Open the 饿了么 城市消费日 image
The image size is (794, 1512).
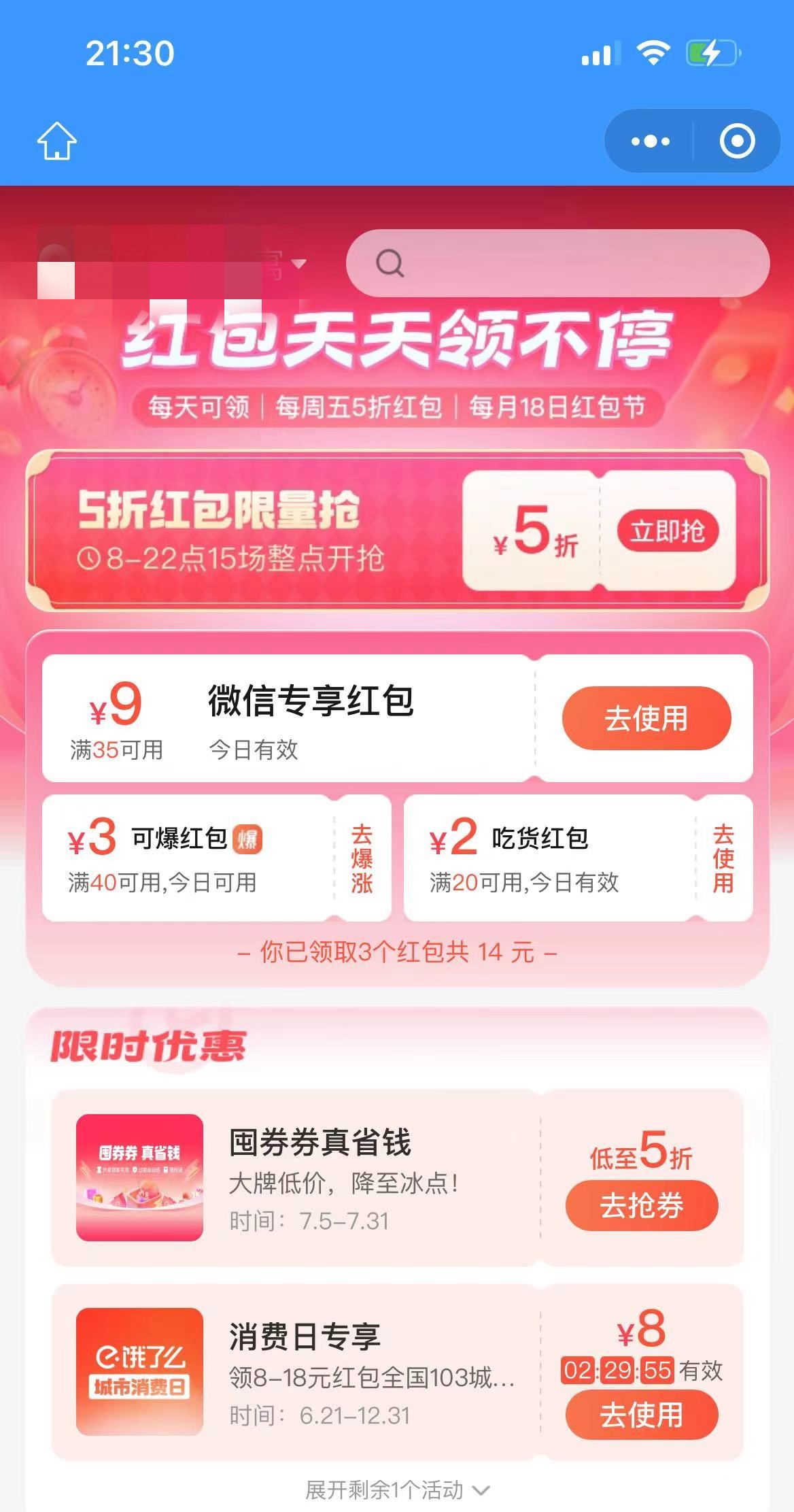(x=139, y=1371)
